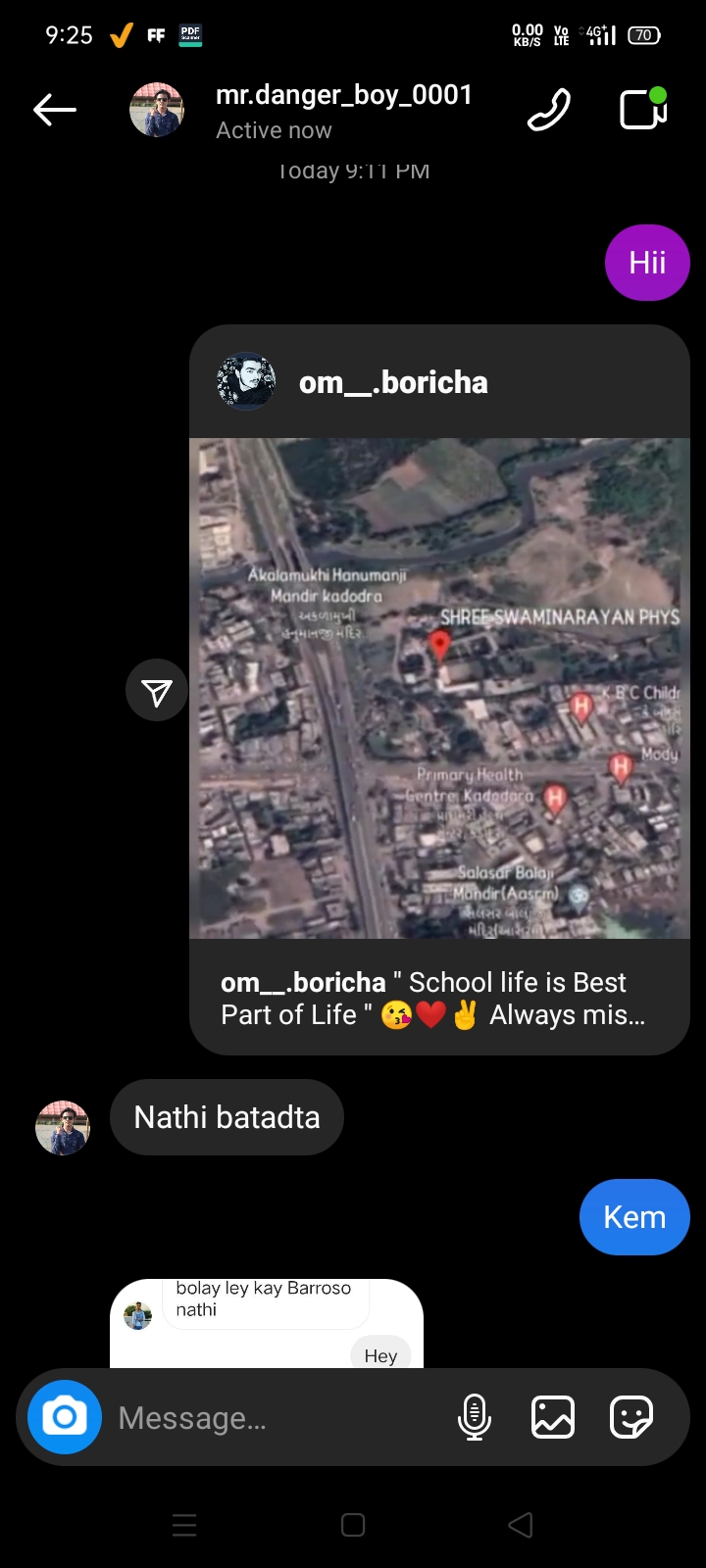Open the sticker picker

[630, 1417]
